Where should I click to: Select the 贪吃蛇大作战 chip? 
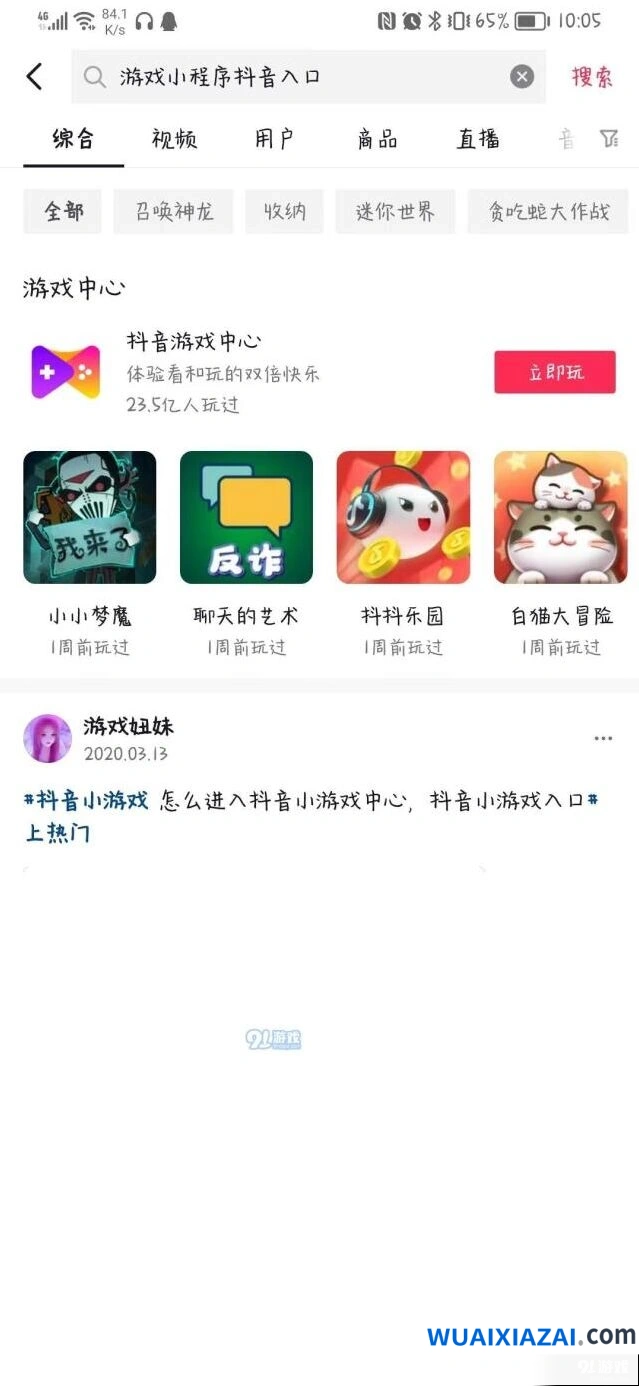549,212
